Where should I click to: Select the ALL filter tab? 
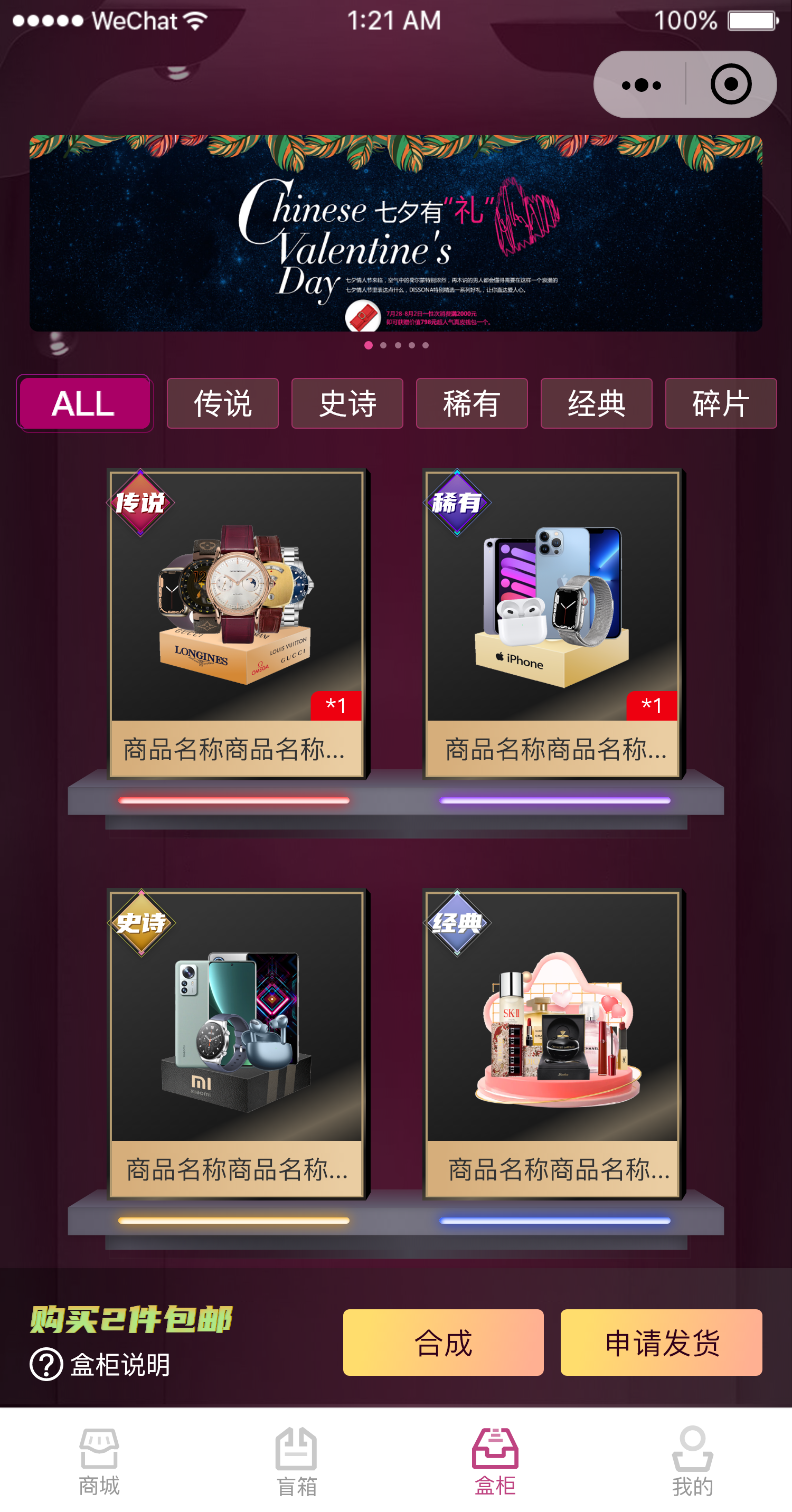[84, 403]
